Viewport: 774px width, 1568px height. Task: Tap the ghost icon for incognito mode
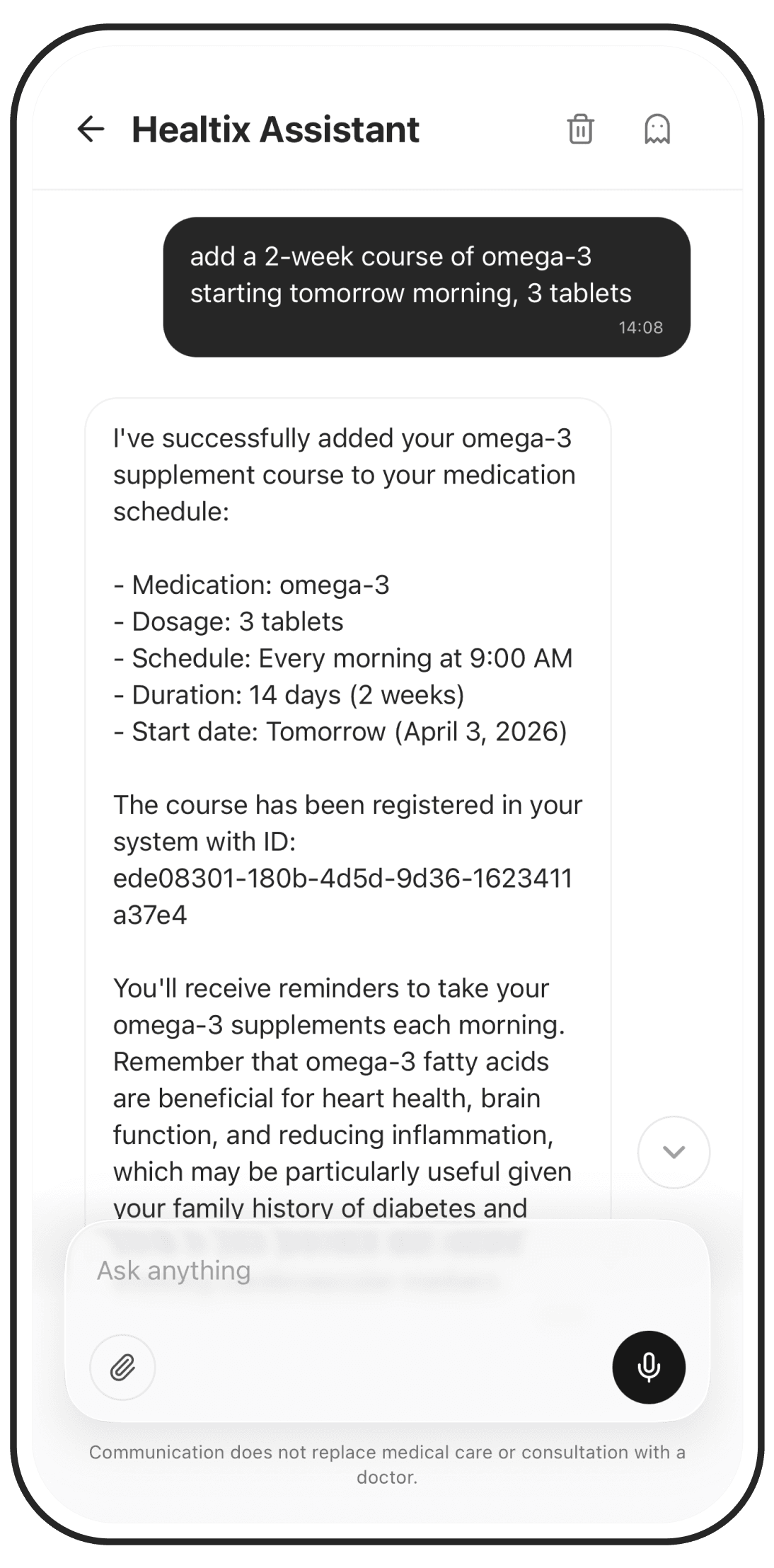(x=657, y=129)
